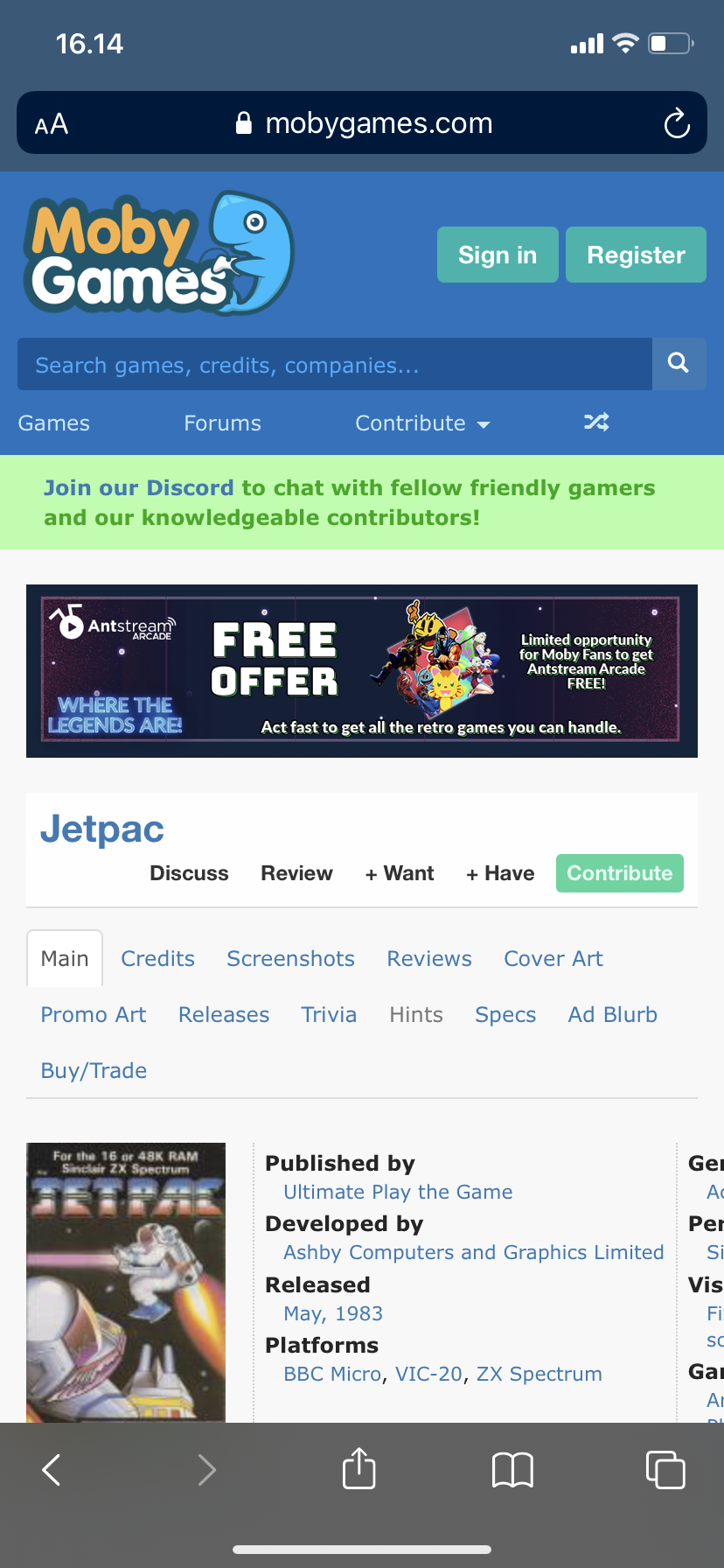
Task: Follow the Discord join link
Action: [139, 487]
